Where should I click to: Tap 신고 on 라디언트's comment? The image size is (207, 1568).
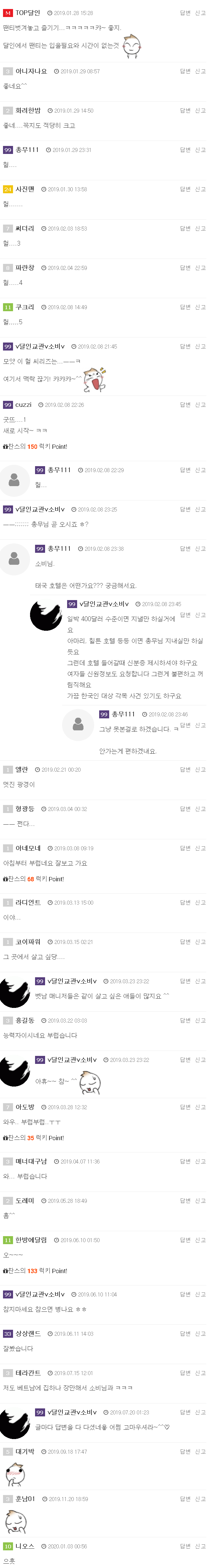pyautogui.click(x=200, y=903)
